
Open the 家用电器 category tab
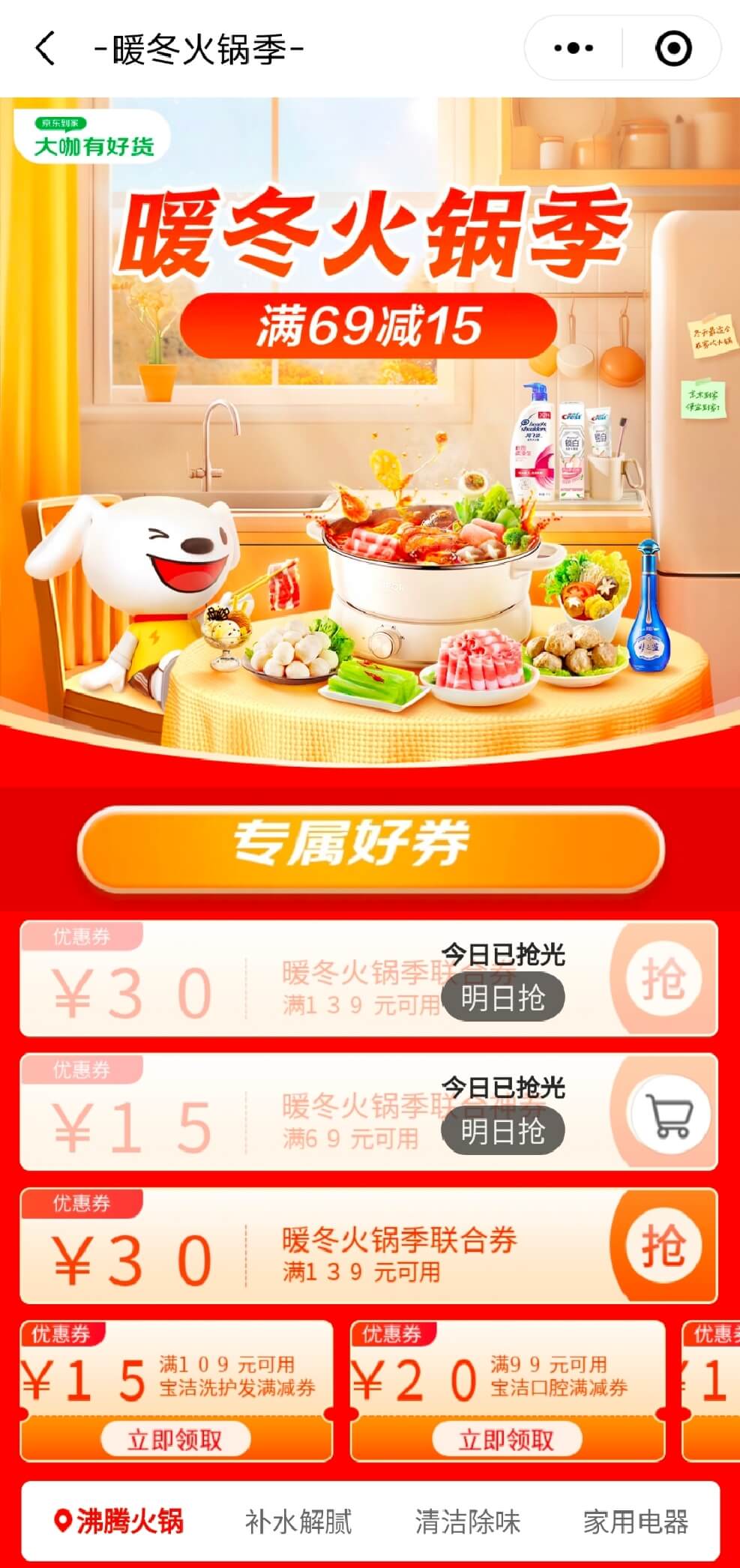tap(636, 1522)
